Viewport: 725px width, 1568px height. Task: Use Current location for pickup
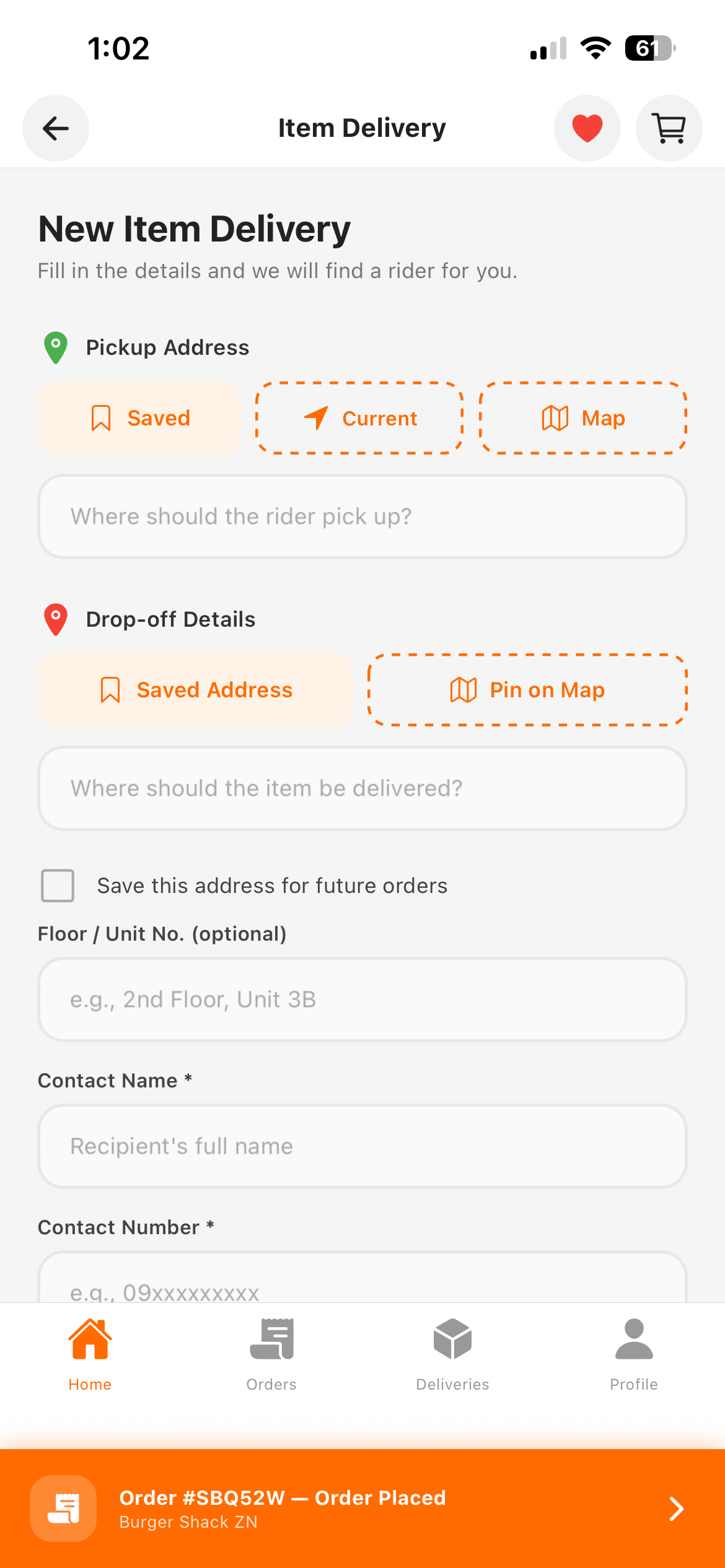[x=360, y=419]
